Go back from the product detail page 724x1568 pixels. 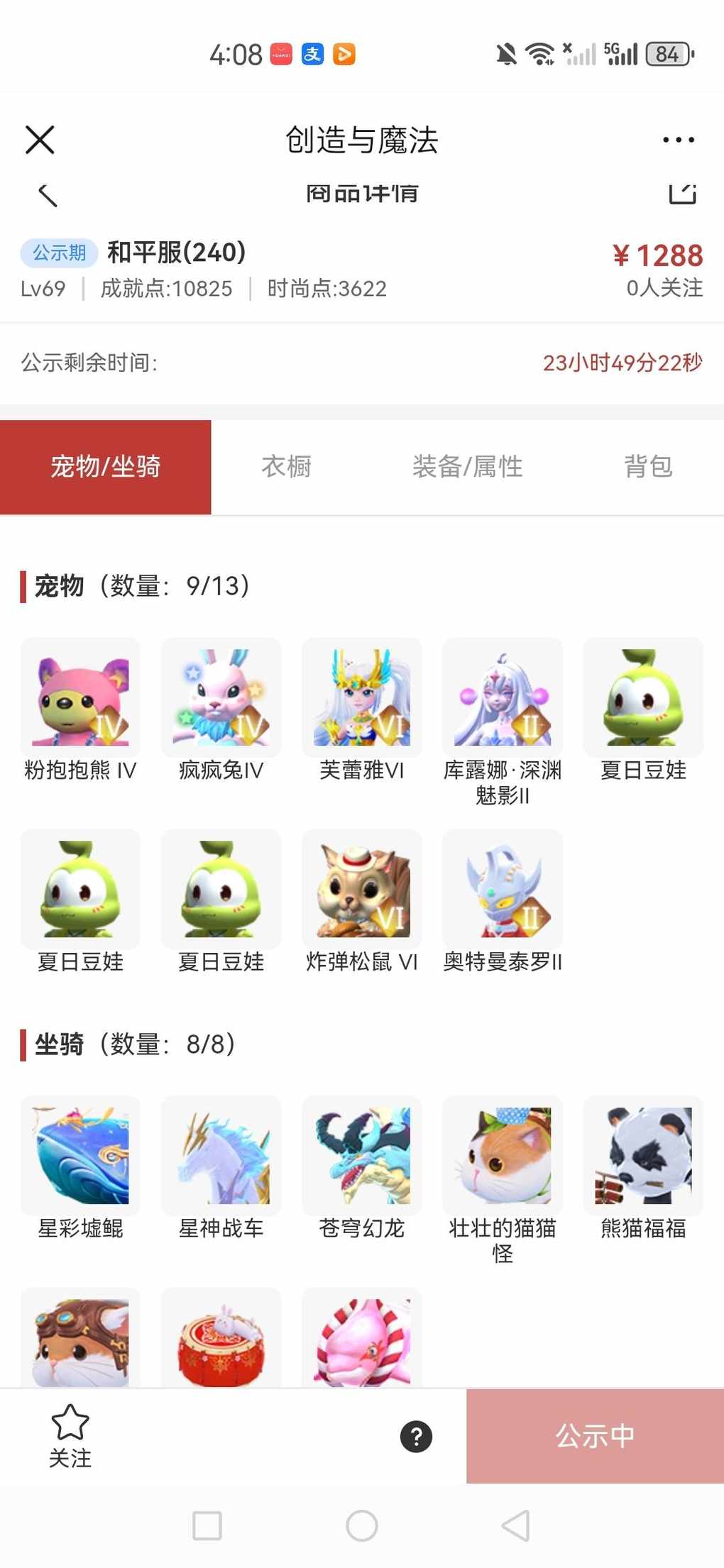(x=48, y=195)
